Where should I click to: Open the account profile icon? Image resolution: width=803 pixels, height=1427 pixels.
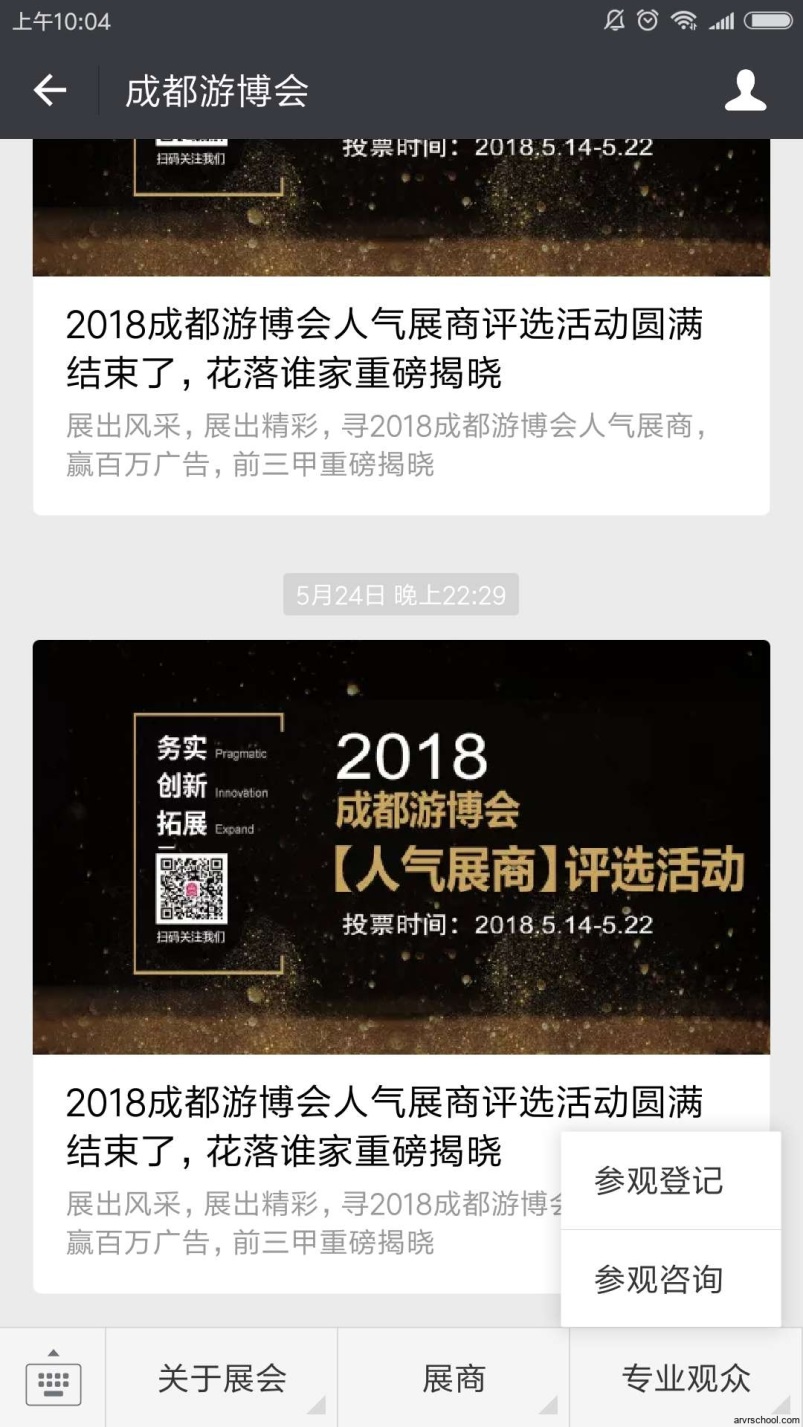745,91
